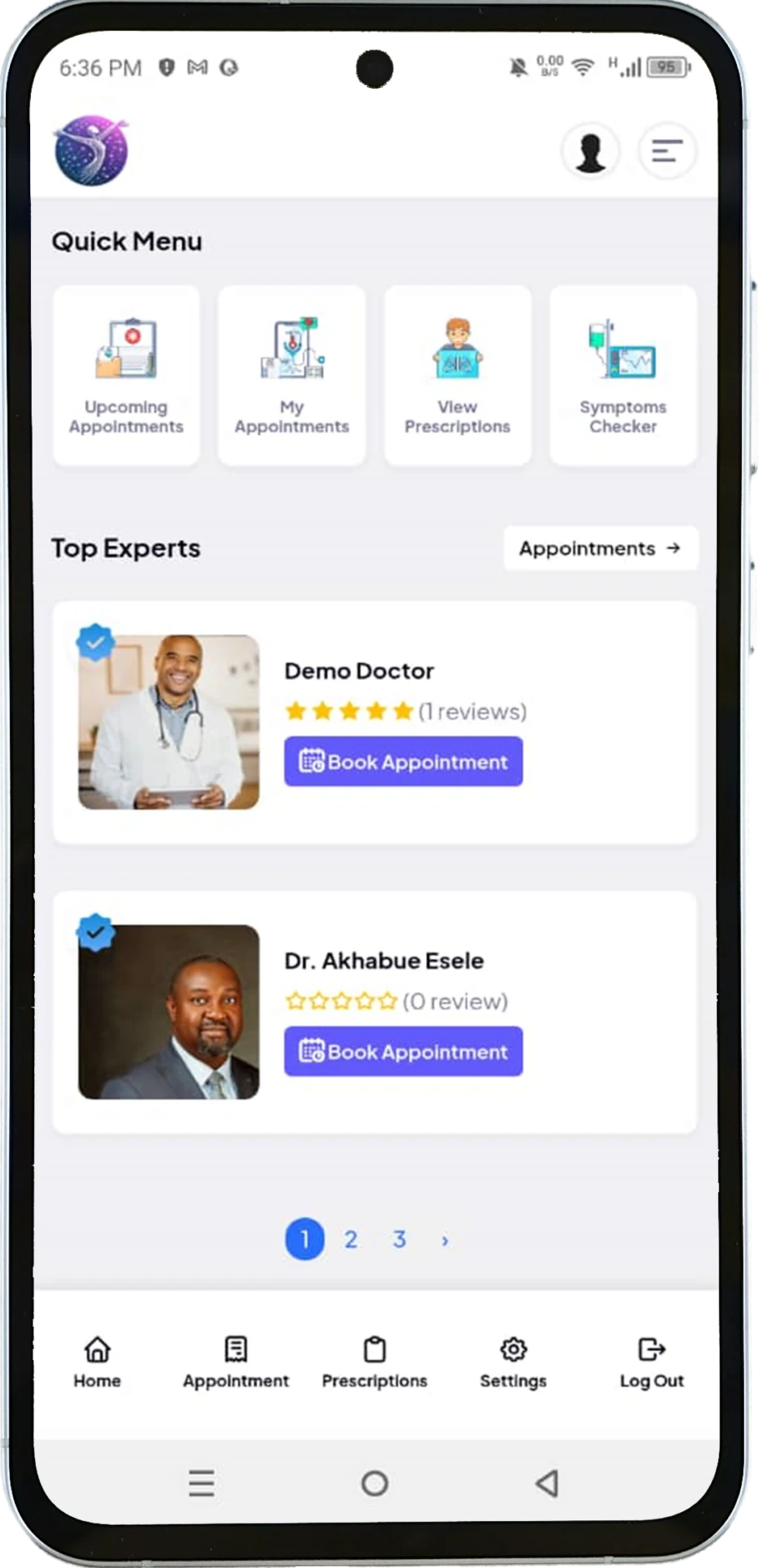
Task: Switch to the Home tab
Action: point(97,1363)
